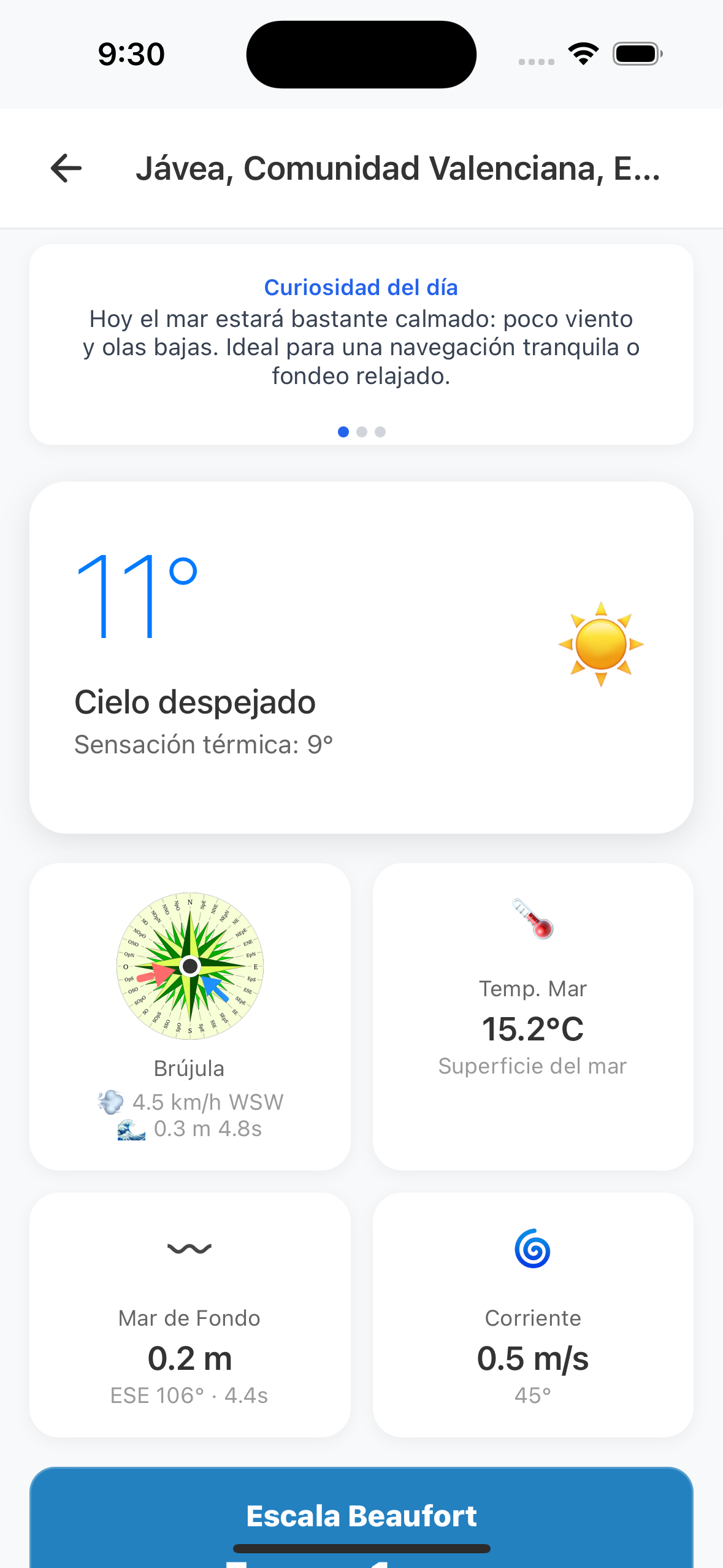Select the active first carousel dot
Screen dimensions: 723x1568
click(x=342, y=432)
